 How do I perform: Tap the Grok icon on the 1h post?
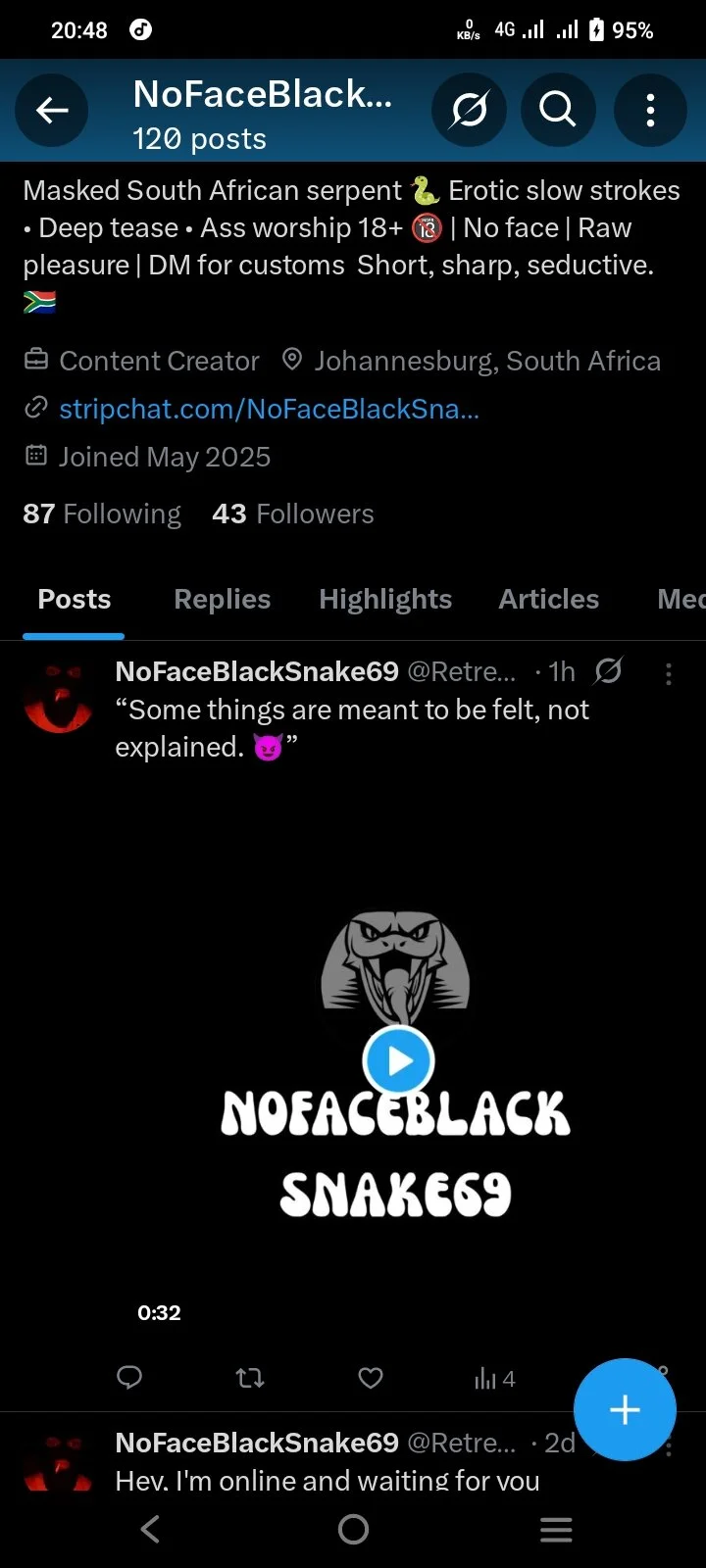(x=608, y=671)
